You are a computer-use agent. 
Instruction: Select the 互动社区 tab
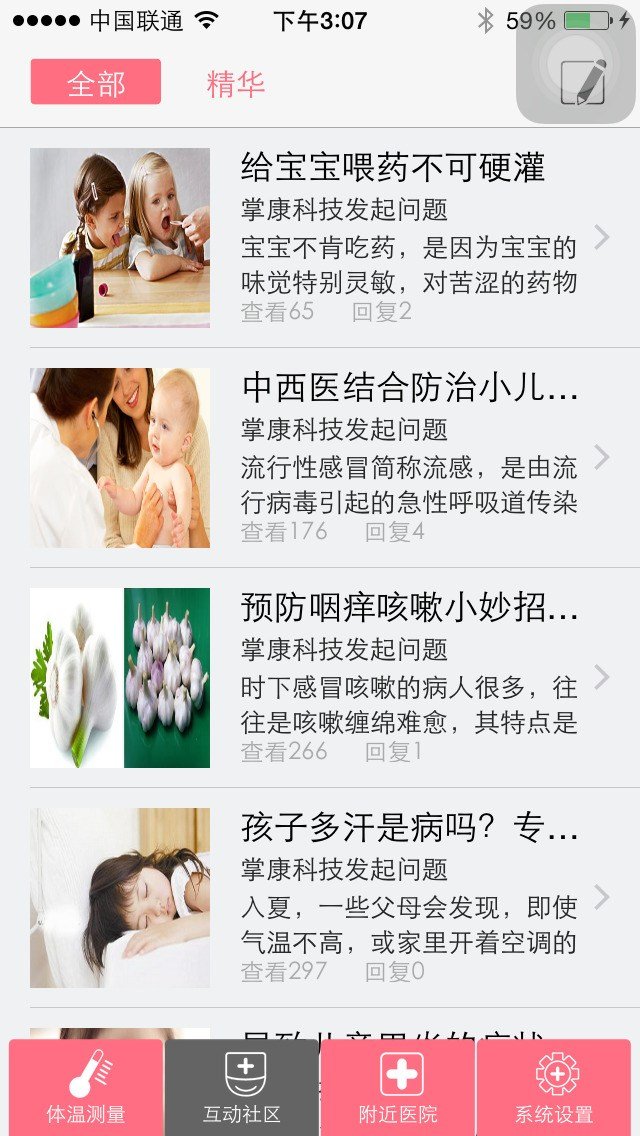[x=242, y=1088]
